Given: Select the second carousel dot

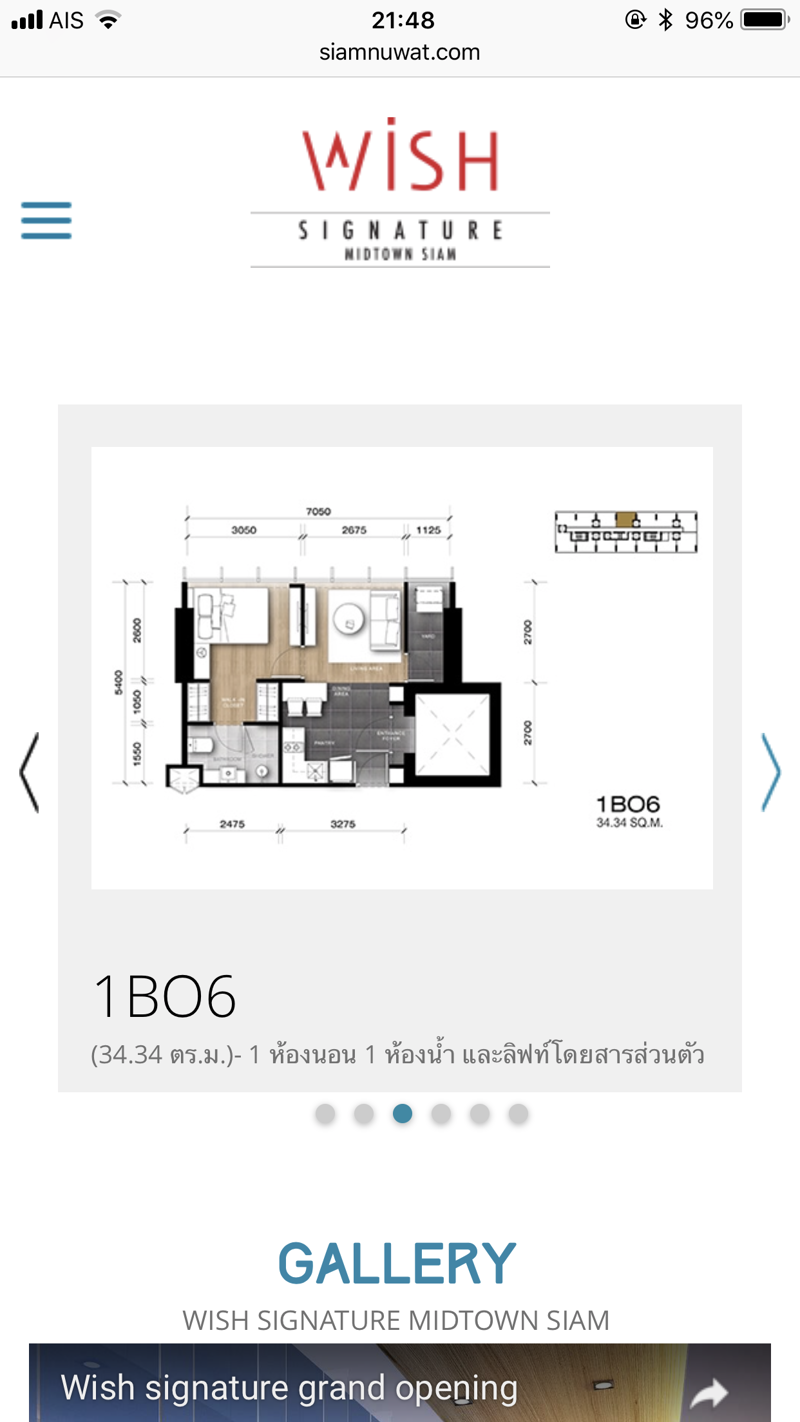Looking at the screenshot, I should tap(364, 1113).
